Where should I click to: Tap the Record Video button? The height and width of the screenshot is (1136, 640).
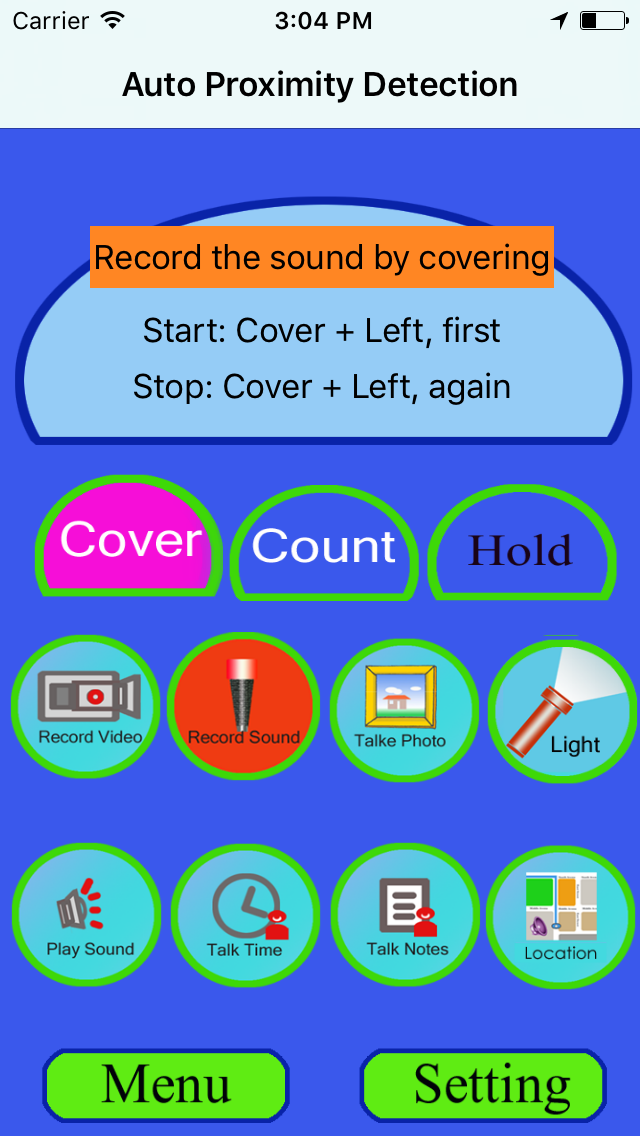(88, 708)
